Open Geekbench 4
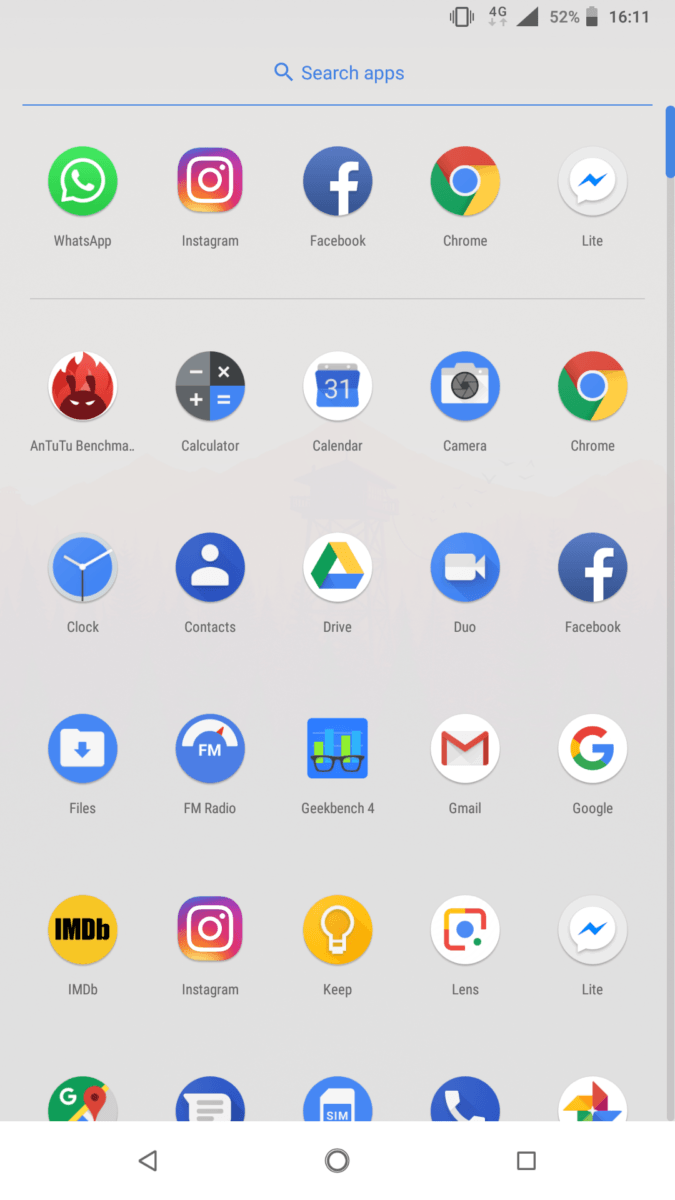This screenshot has height=1200, width=675. pos(338,749)
